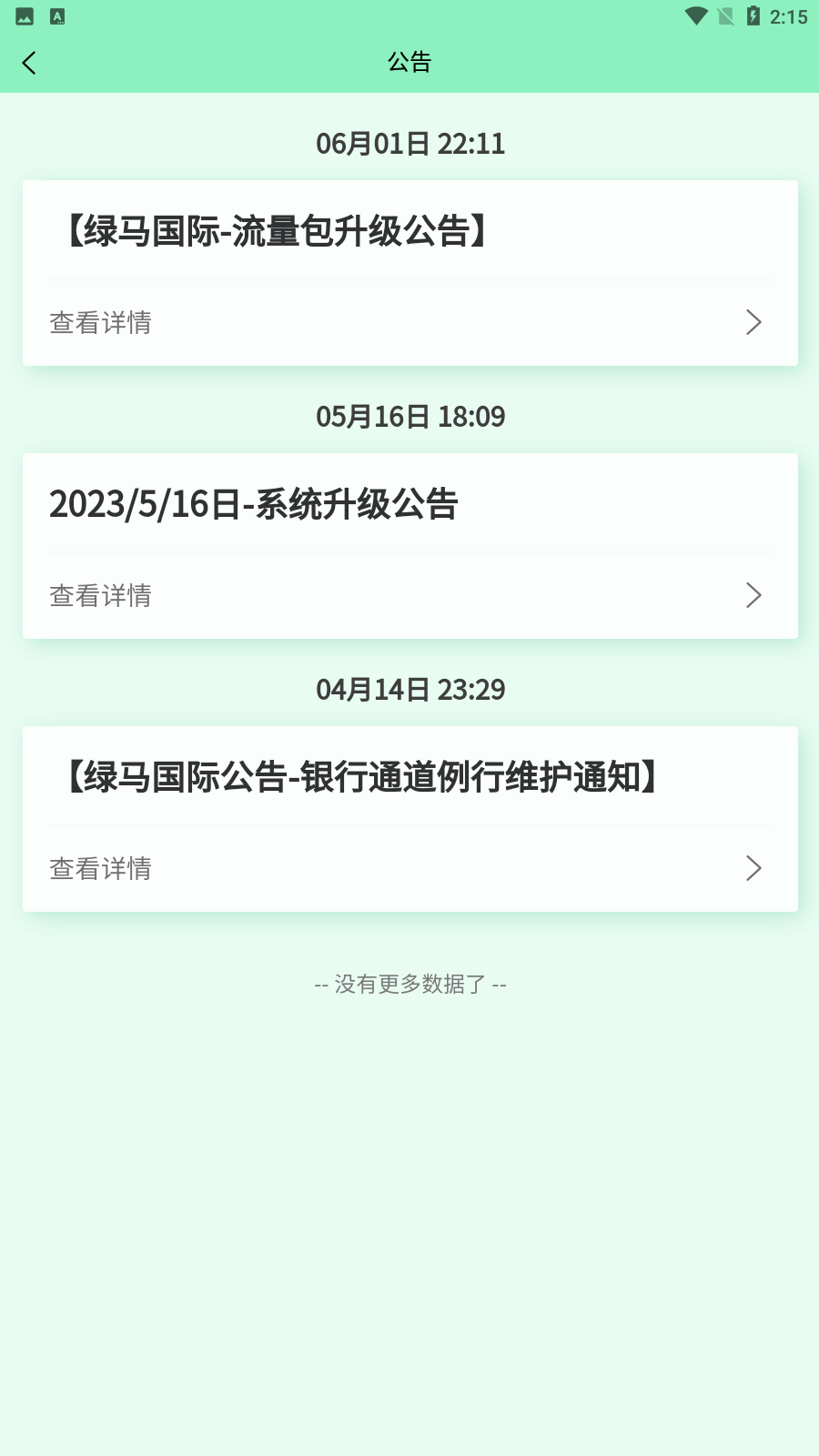Tap the 公告 page title
Viewport: 819px width, 1456px height.
[409, 62]
